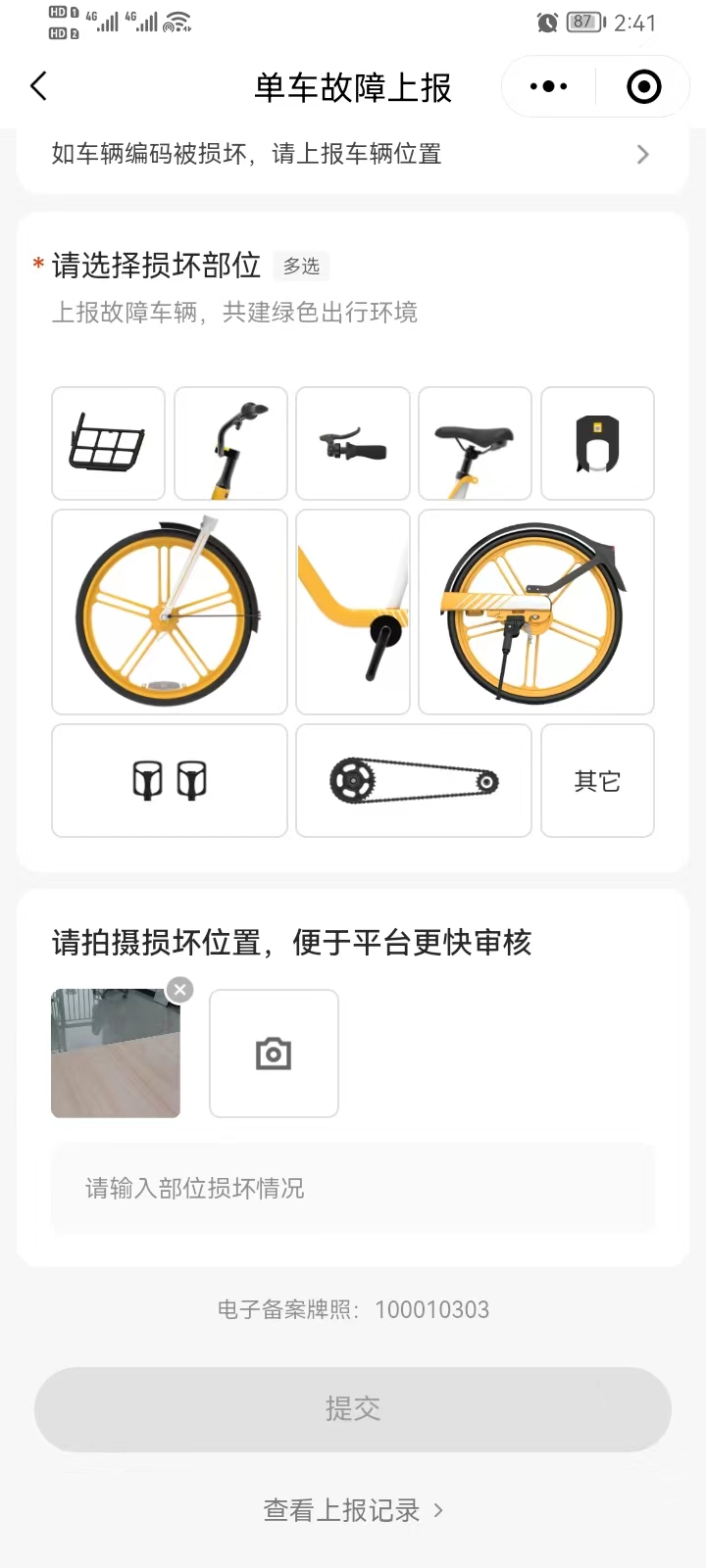Select the pedals as damaged part
Image resolution: width=706 pixels, height=1568 pixels.
169,780
